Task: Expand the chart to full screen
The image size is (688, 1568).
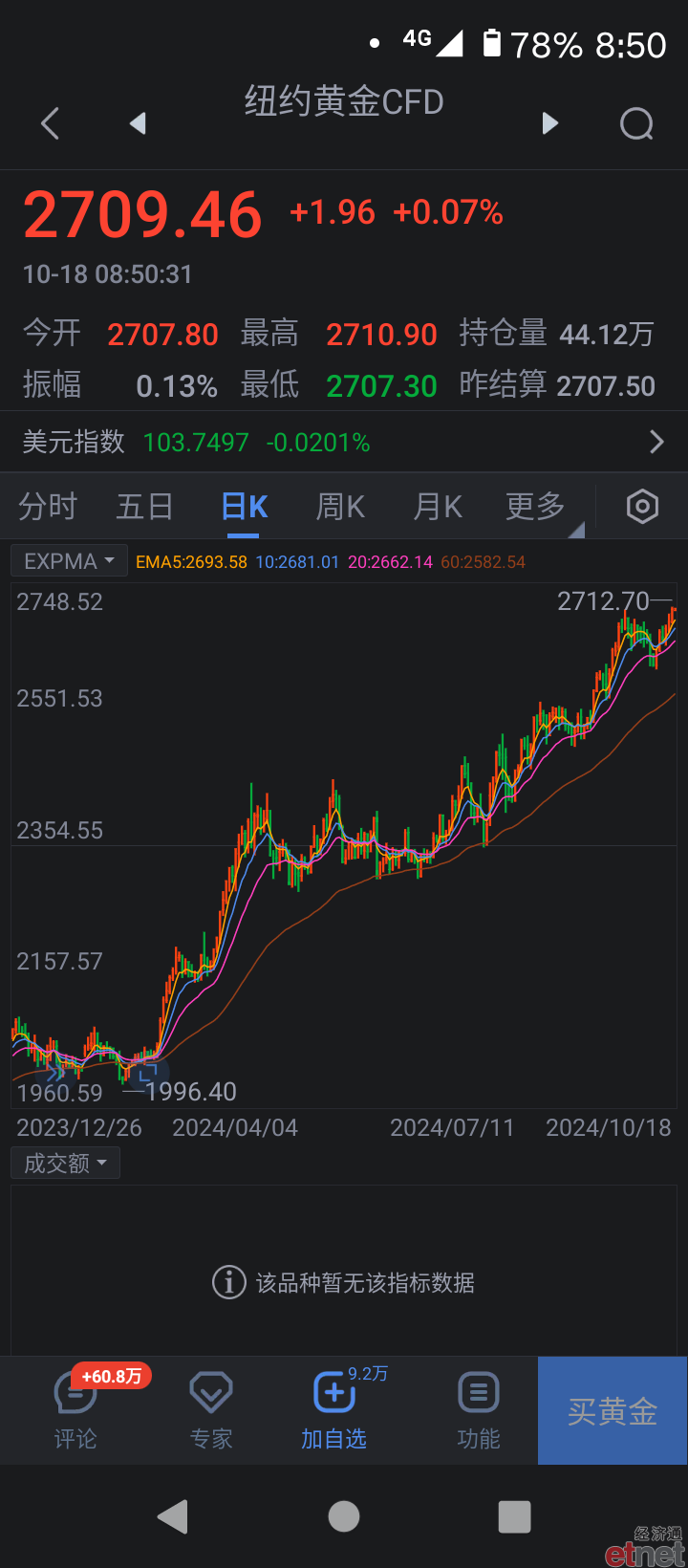Action: 147,1073
